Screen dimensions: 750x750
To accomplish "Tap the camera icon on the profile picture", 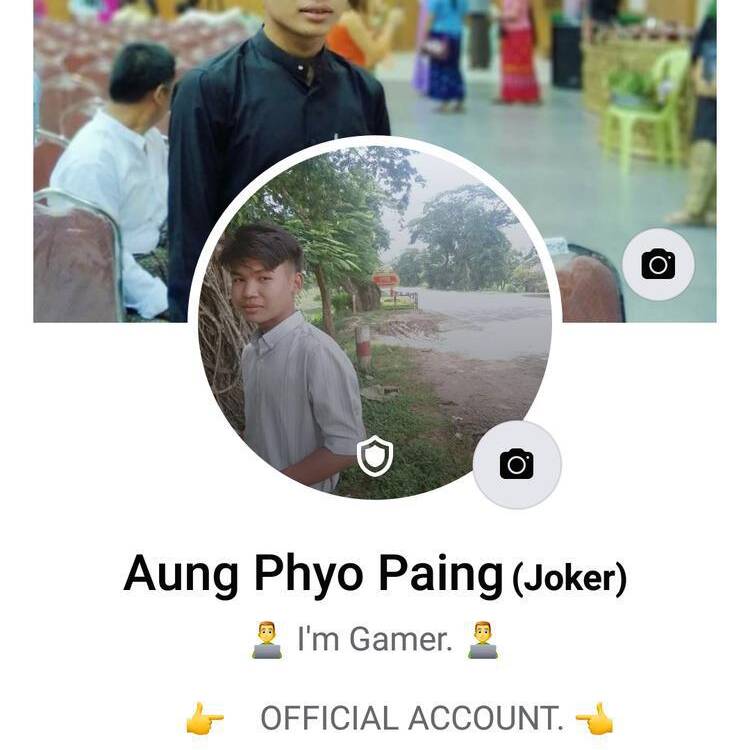I will click(x=517, y=464).
